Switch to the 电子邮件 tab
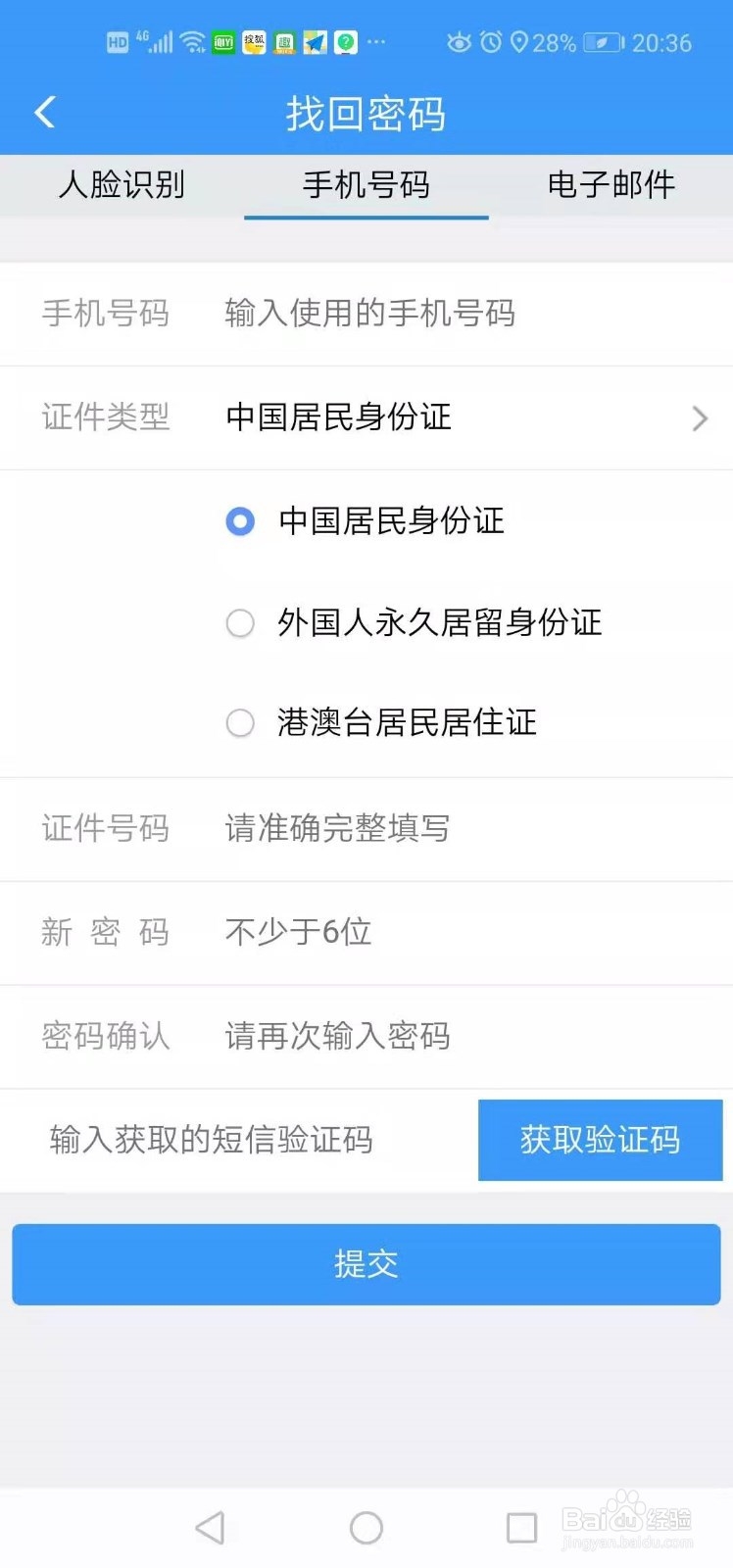Viewport: 733px width, 1568px height. click(x=611, y=186)
